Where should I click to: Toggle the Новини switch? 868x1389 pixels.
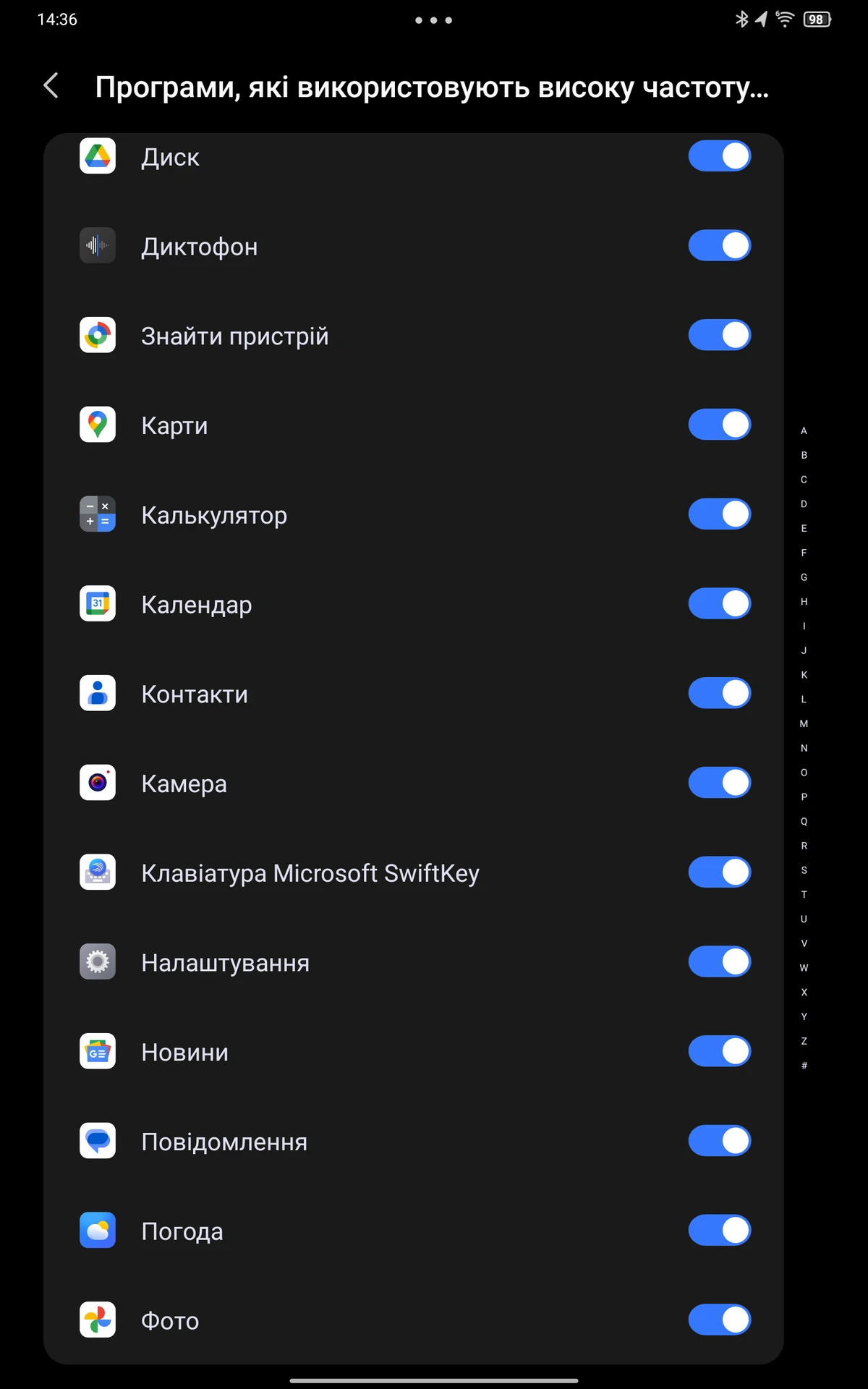click(x=720, y=1051)
